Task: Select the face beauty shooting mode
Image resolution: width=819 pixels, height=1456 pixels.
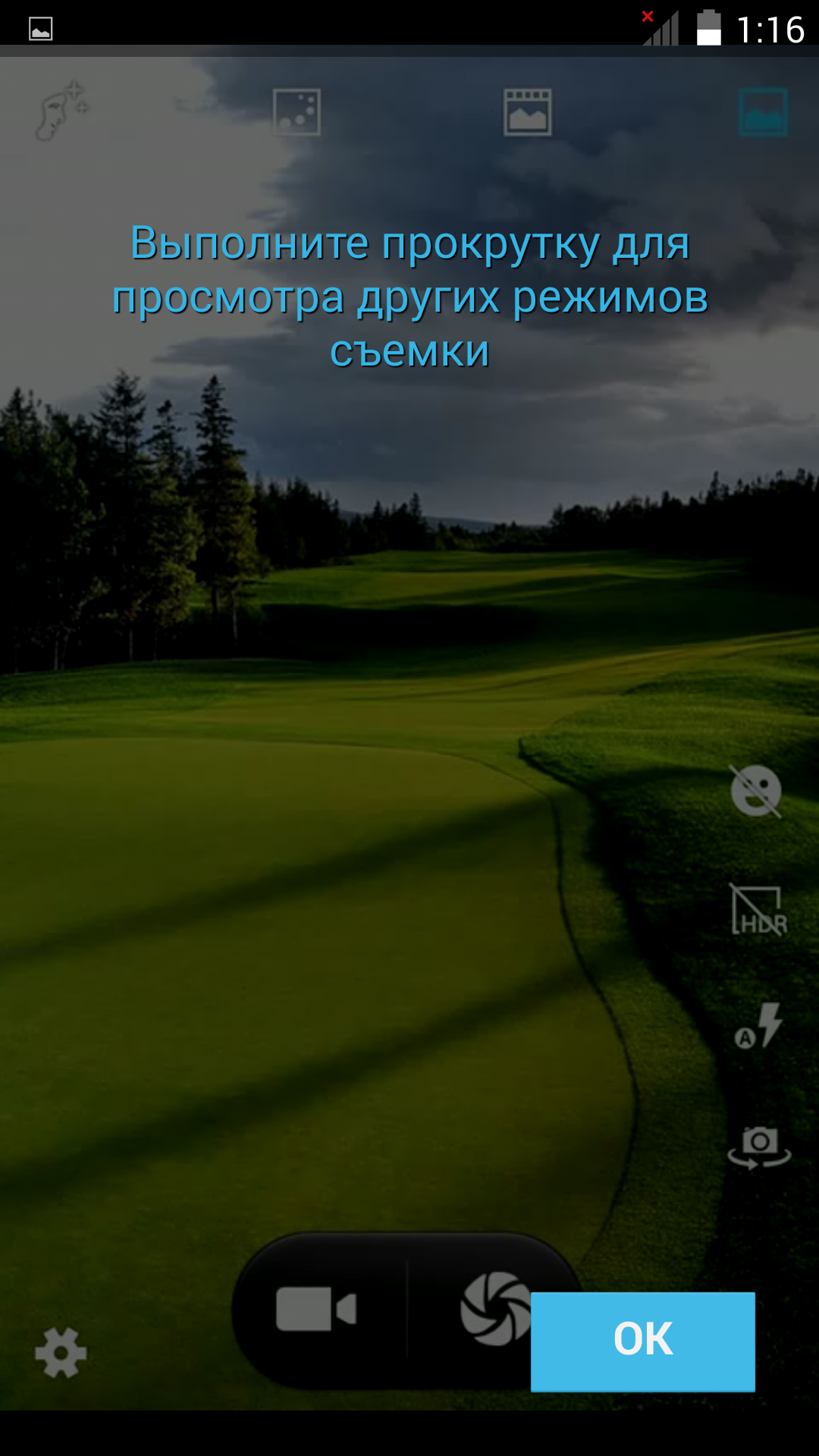Action: [62, 111]
